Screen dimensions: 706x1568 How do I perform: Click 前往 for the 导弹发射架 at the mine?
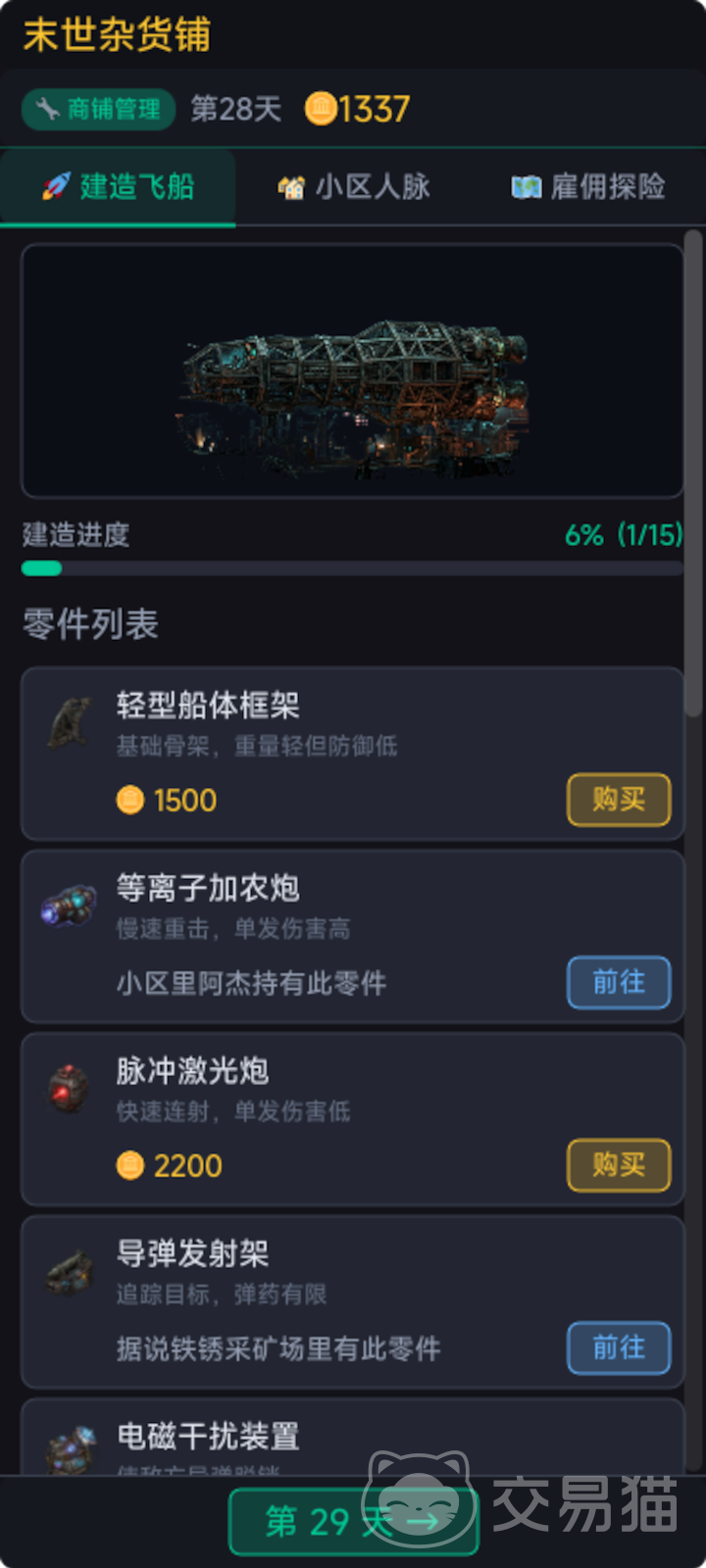618,1348
